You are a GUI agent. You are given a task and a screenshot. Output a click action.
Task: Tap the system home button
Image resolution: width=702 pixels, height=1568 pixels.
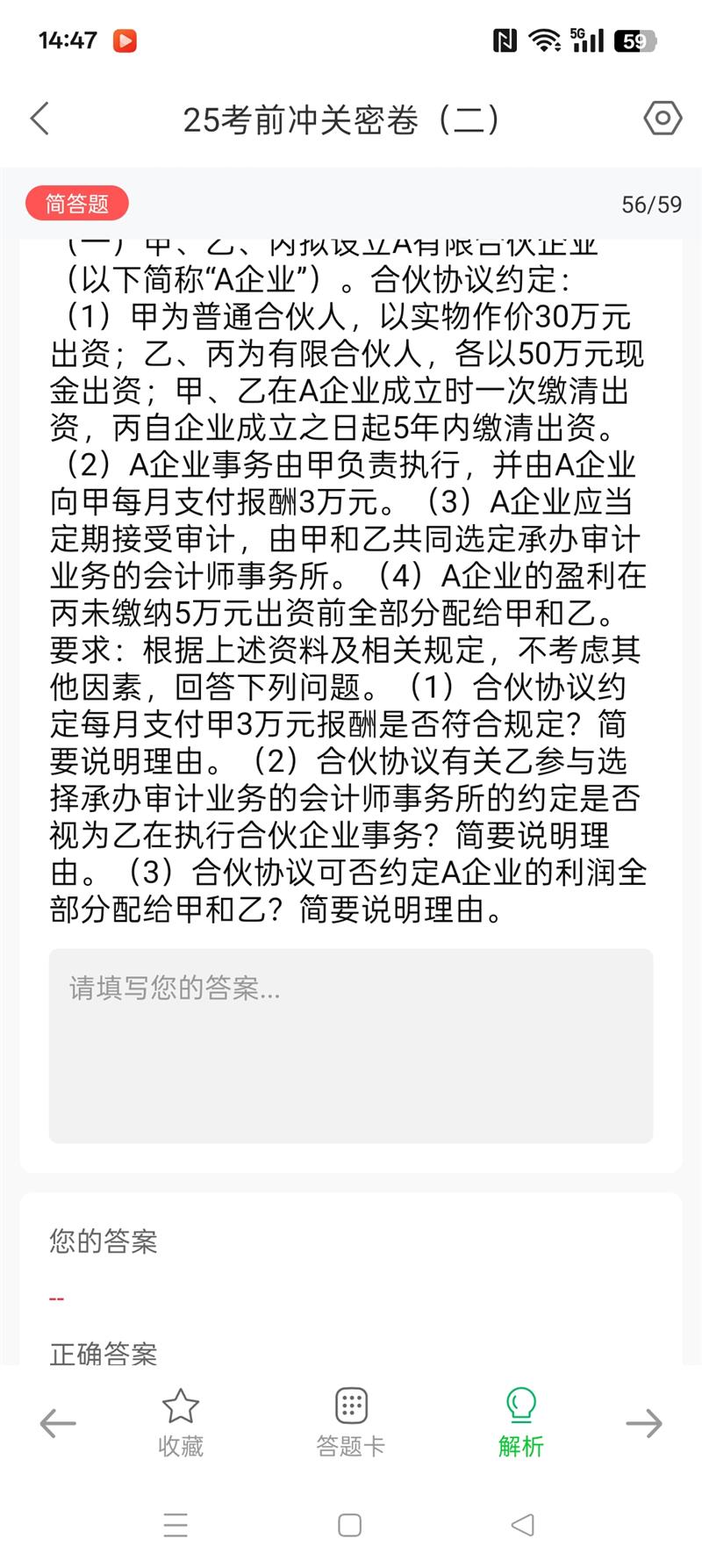350,1525
